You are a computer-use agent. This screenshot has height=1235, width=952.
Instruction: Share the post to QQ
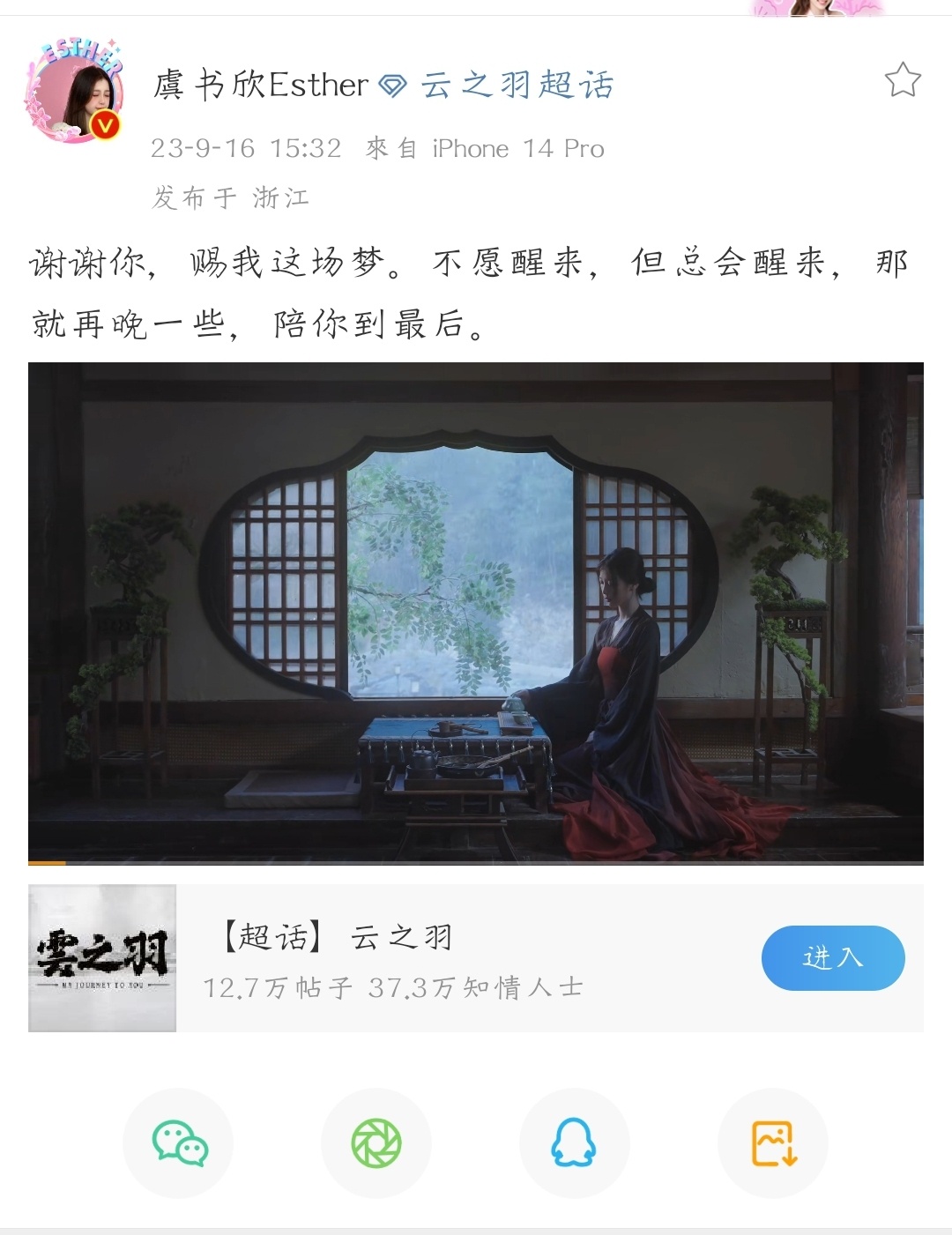574,1143
